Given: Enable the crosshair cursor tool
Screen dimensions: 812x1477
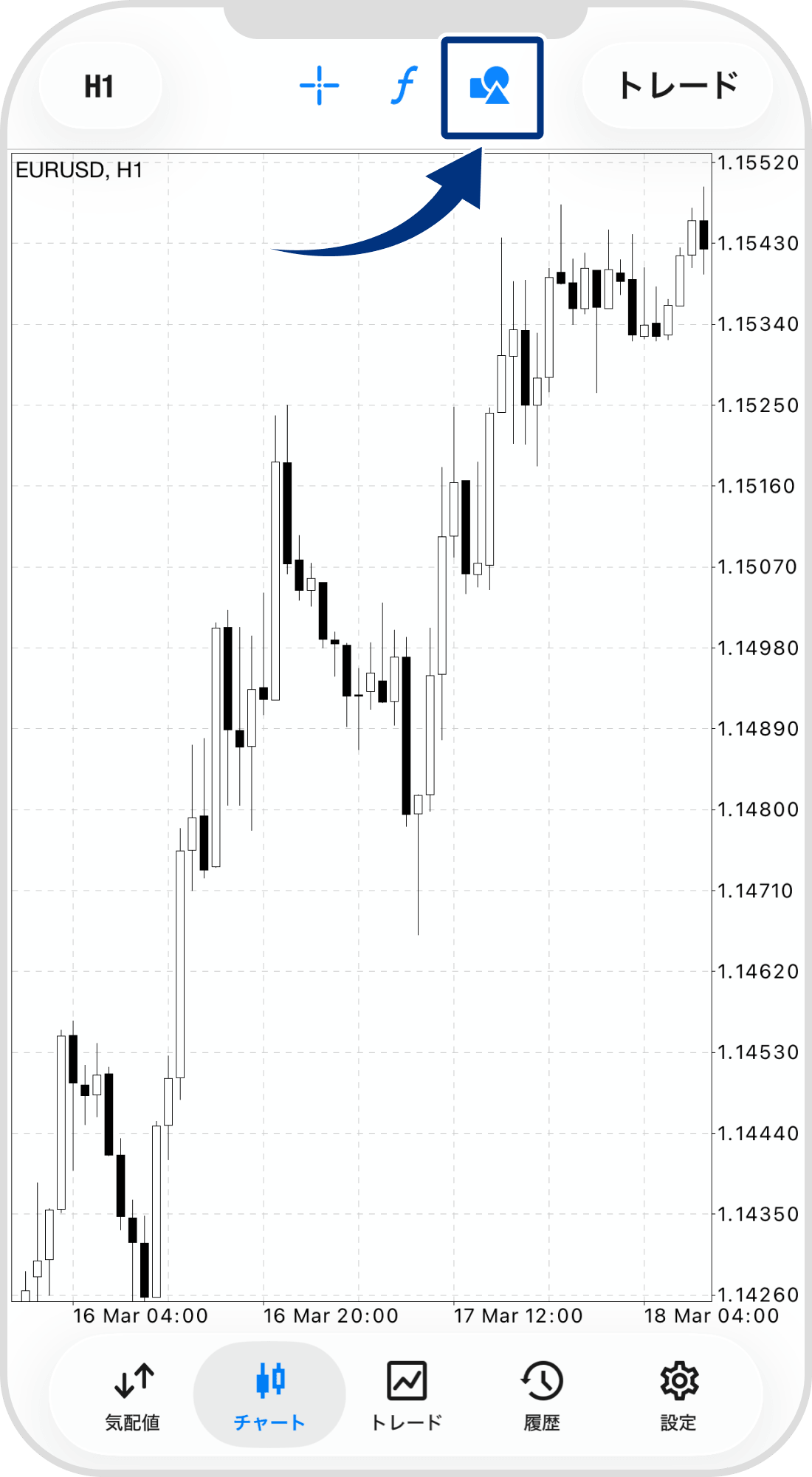Looking at the screenshot, I should (x=319, y=86).
